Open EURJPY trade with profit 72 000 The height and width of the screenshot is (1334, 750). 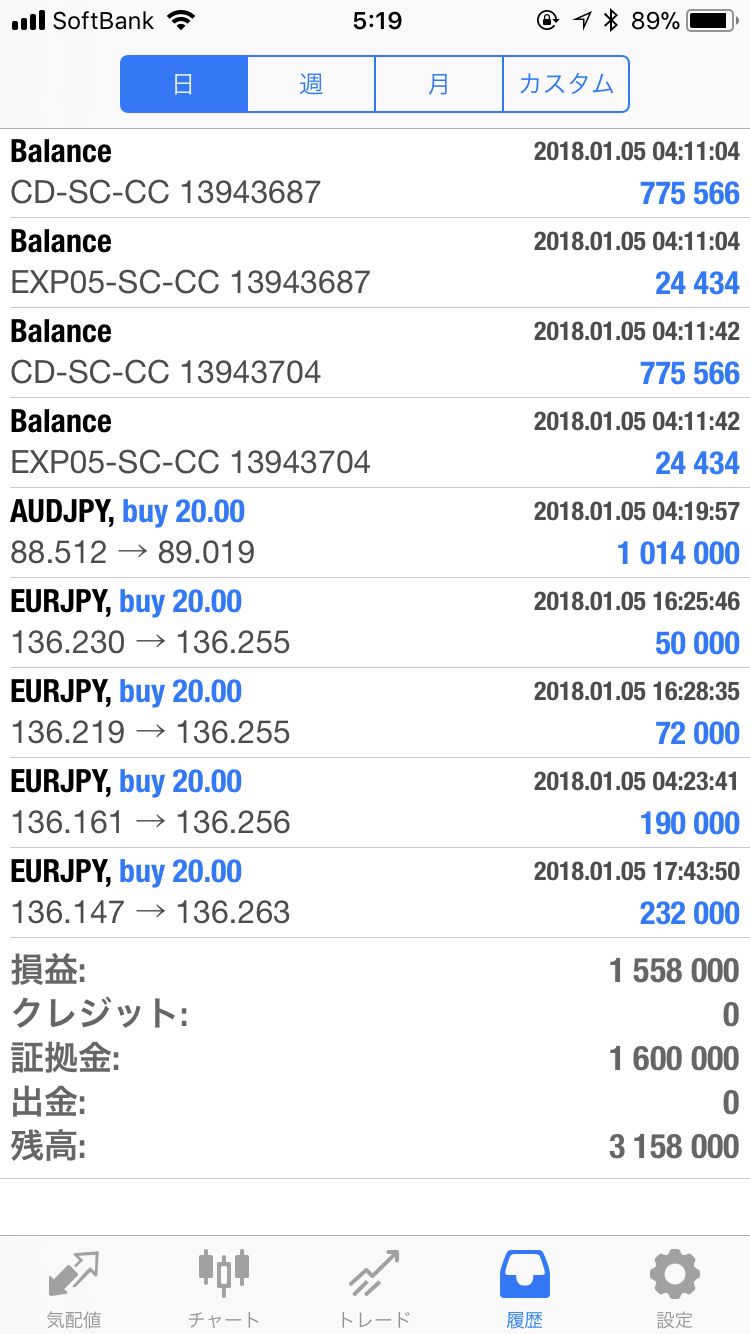click(x=375, y=712)
